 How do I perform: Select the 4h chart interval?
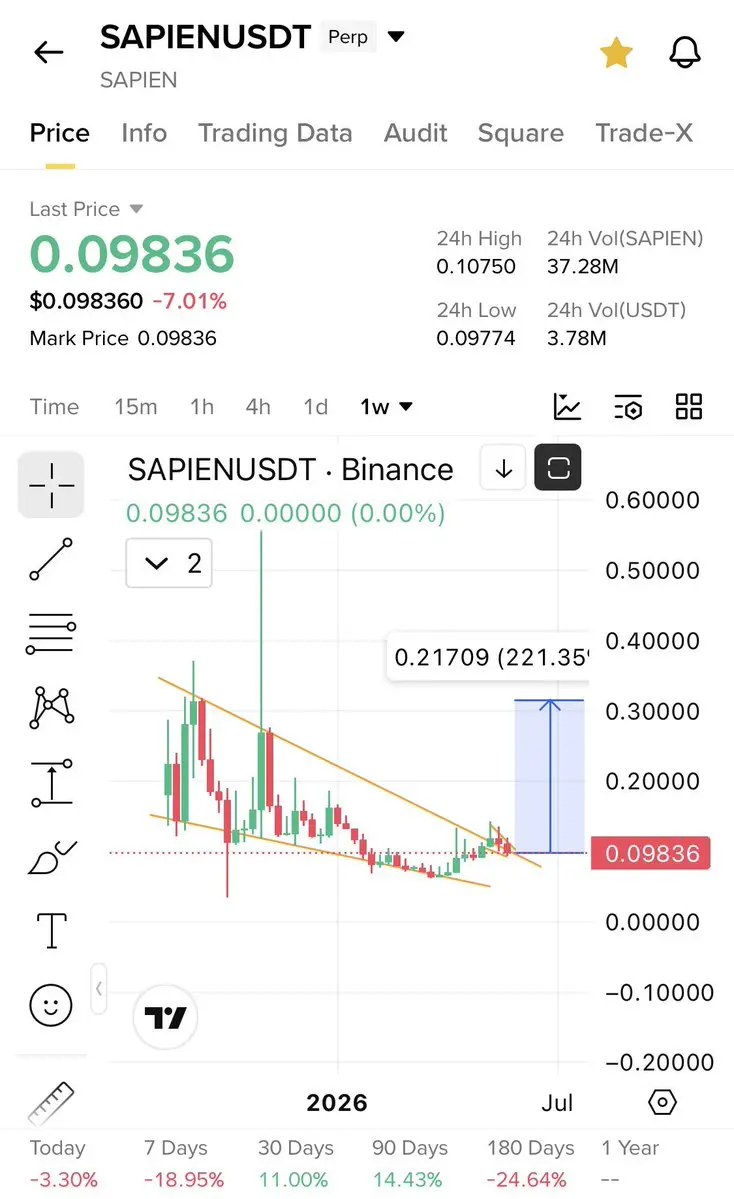tap(258, 407)
